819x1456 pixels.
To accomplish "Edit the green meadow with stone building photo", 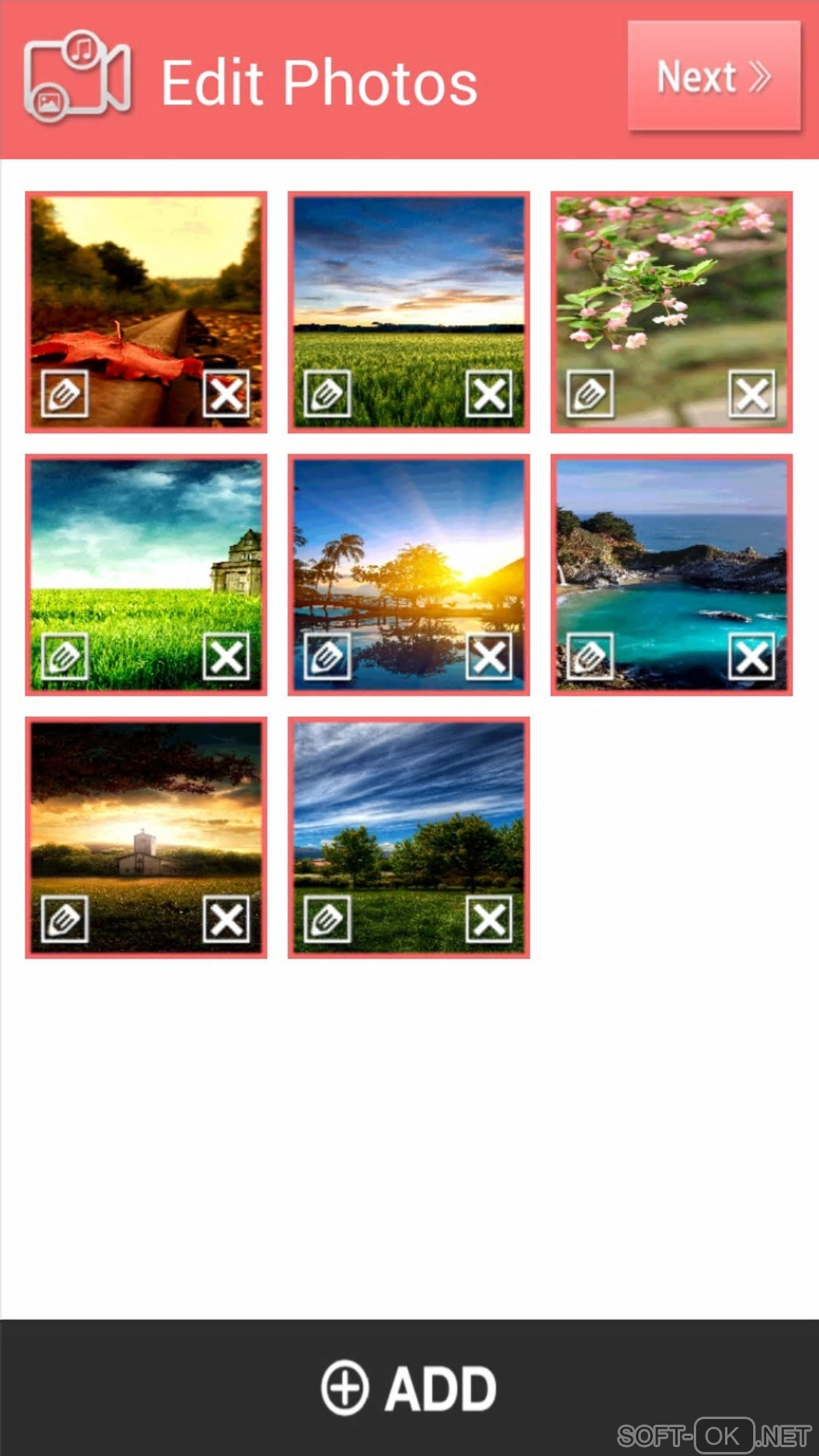I will 64,657.
